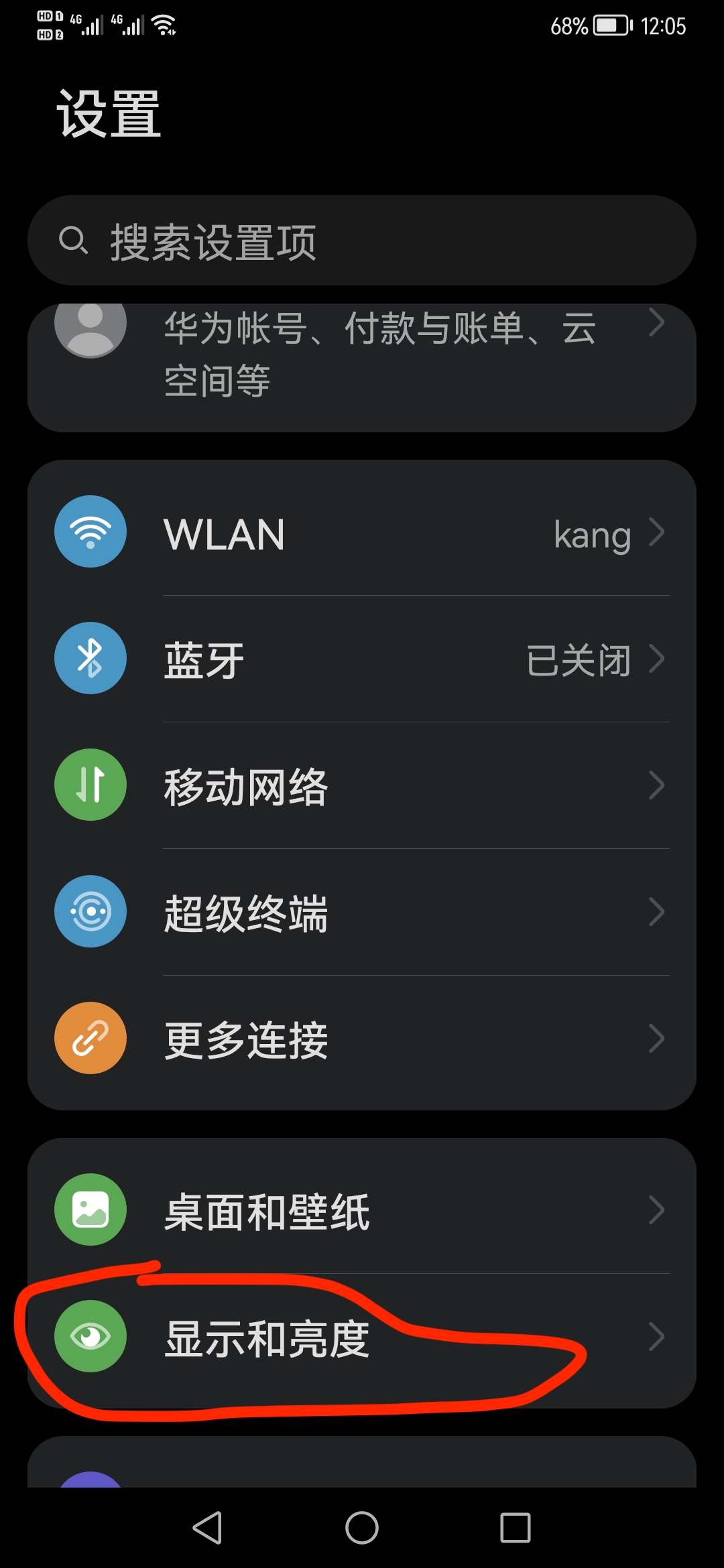This screenshot has height=1568, width=724.
Task: Open the recent apps view
Action: click(x=515, y=1528)
